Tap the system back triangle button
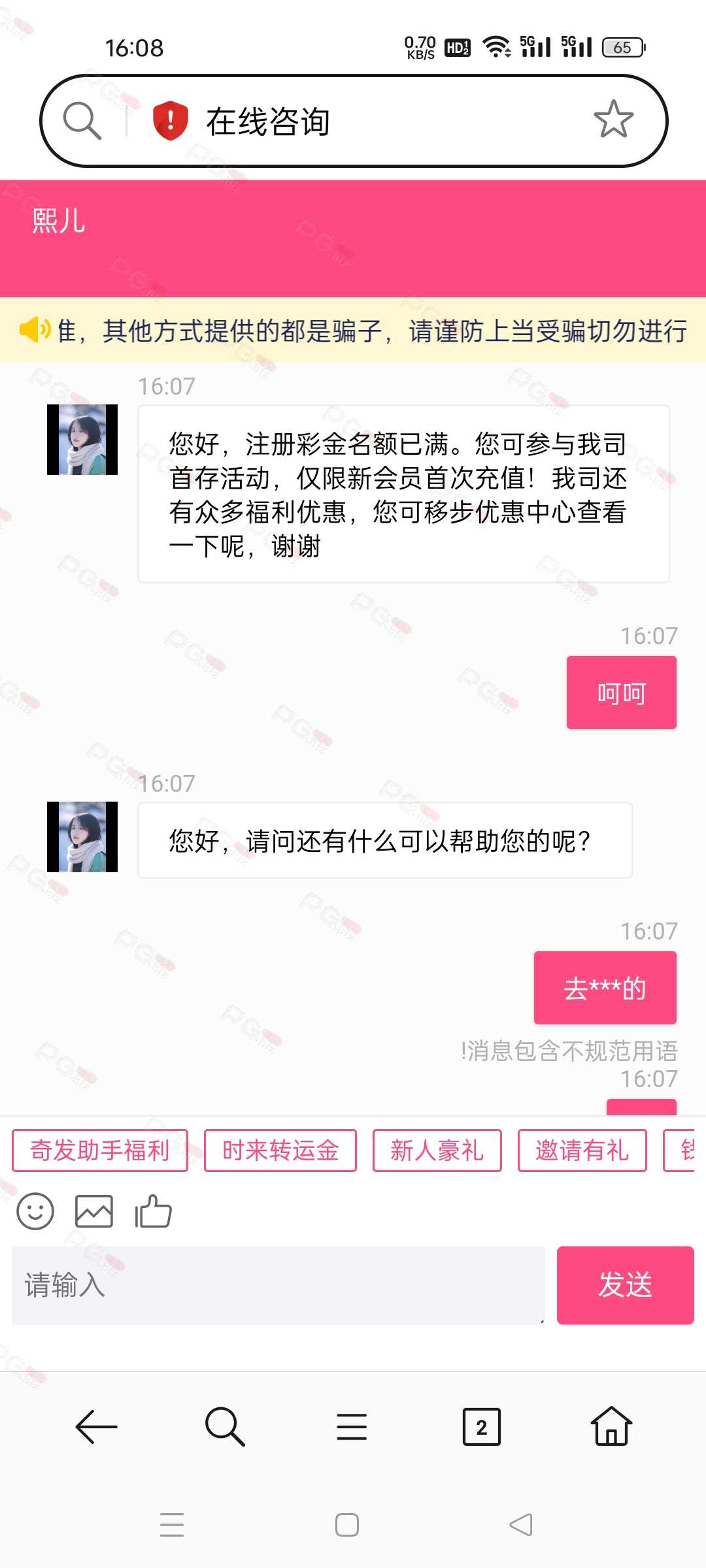The height and width of the screenshot is (1568, 706). coord(521,1525)
